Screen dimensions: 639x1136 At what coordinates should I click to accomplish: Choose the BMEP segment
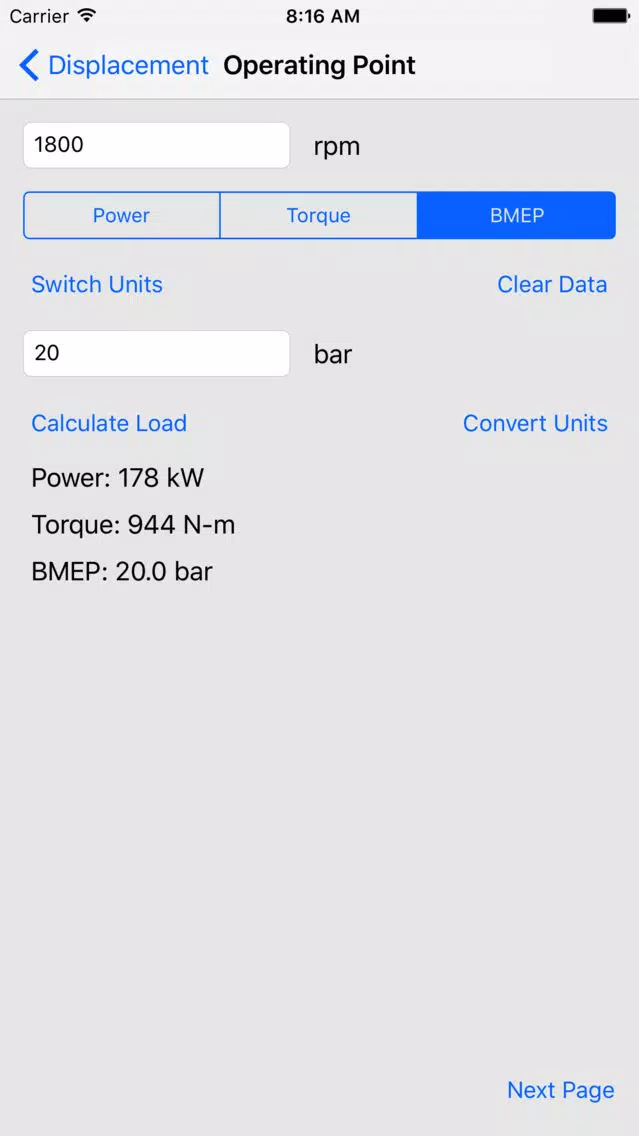pyautogui.click(x=517, y=215)
